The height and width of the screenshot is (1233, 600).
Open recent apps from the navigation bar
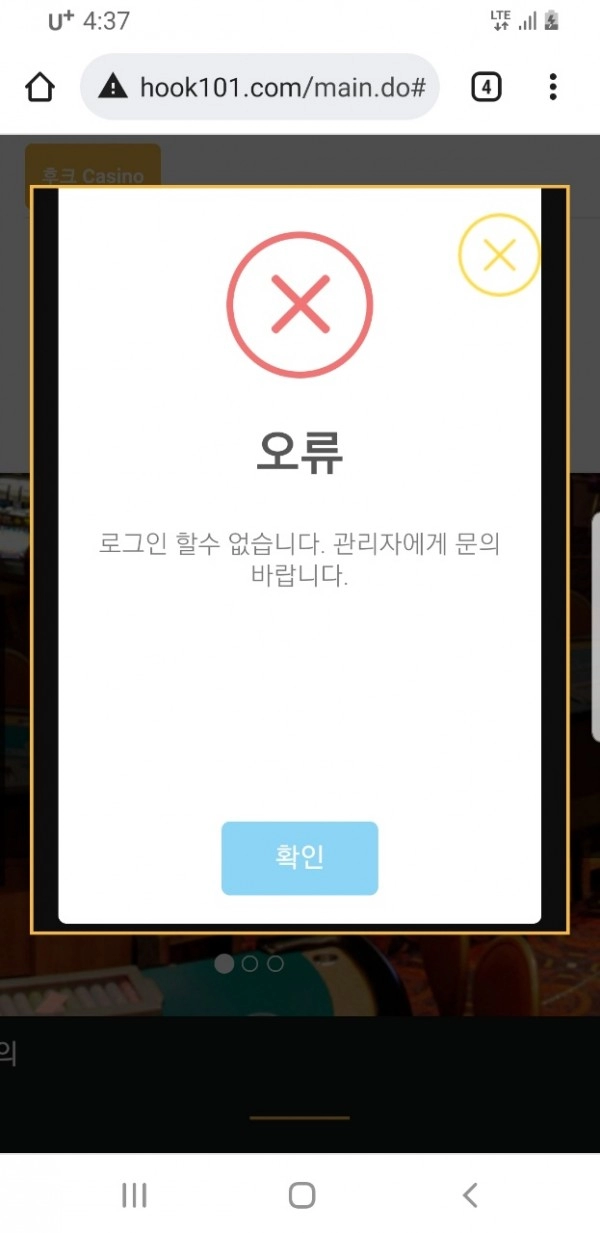pos(134,1194)
